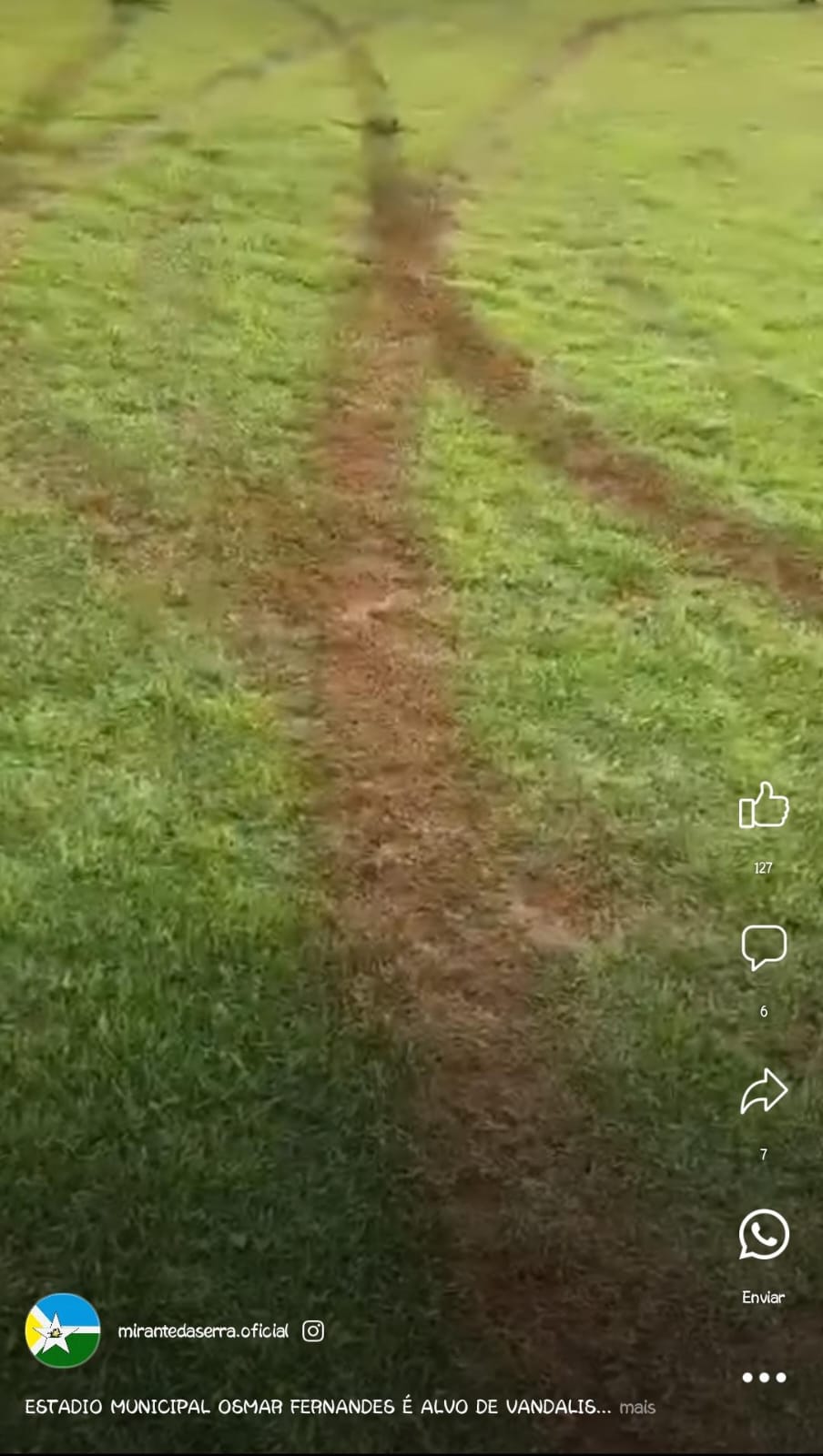Tap the mirantedaserra profile picture
This screenshot has height=1456, width=823.
coord(62,1330)
